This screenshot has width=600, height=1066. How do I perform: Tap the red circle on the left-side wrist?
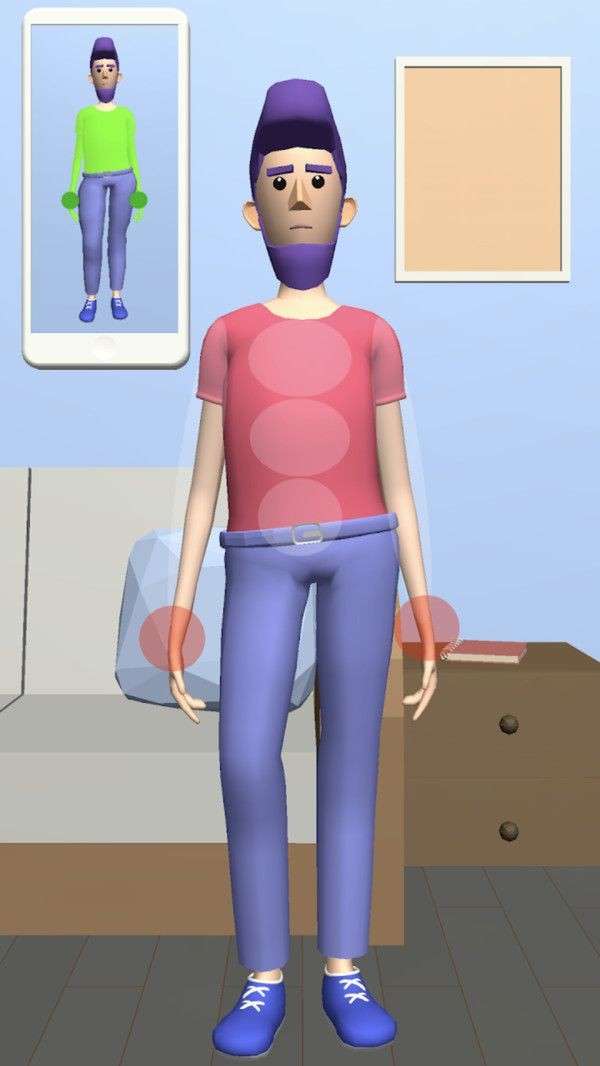pos(172,636)
